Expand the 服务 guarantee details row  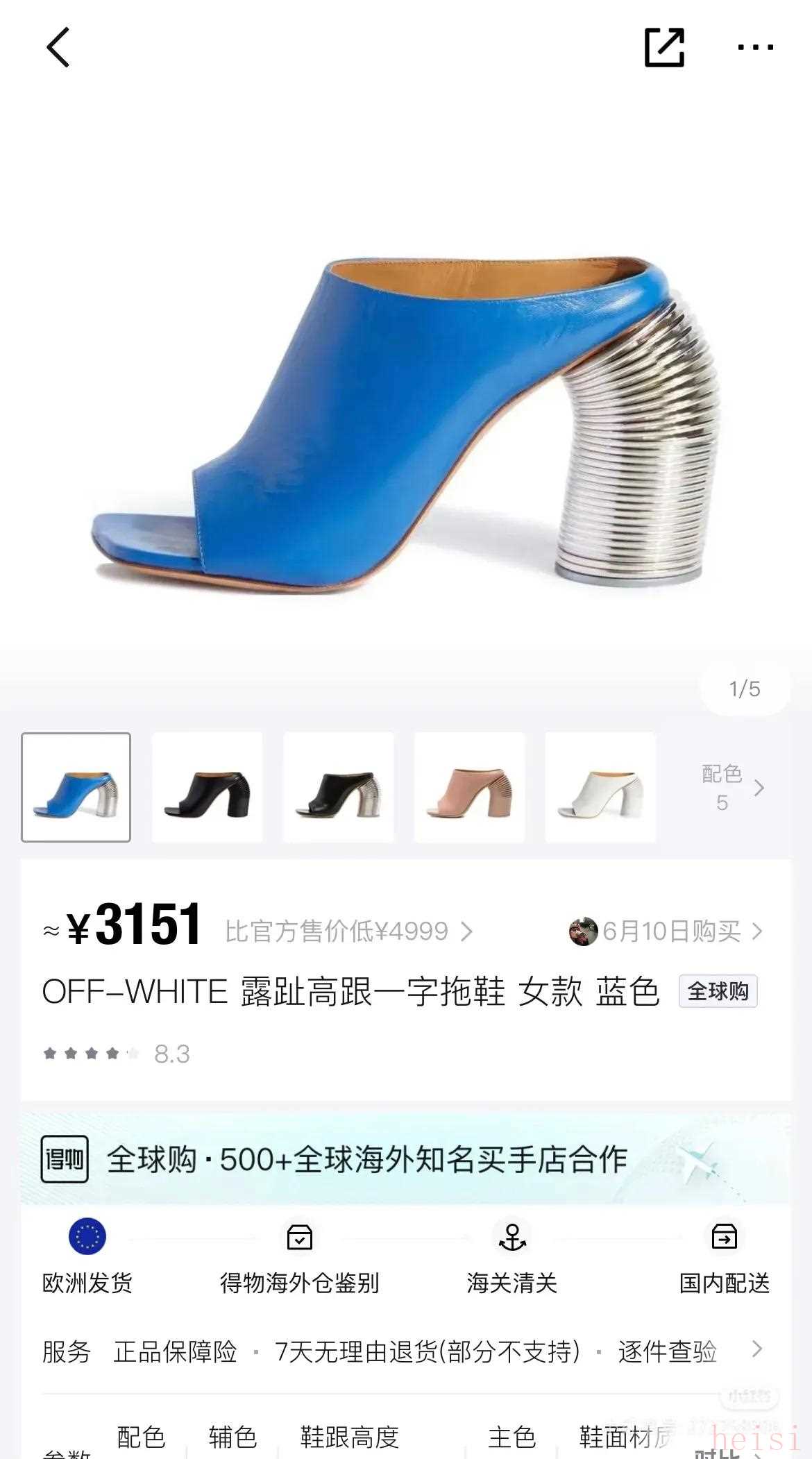406,1351
